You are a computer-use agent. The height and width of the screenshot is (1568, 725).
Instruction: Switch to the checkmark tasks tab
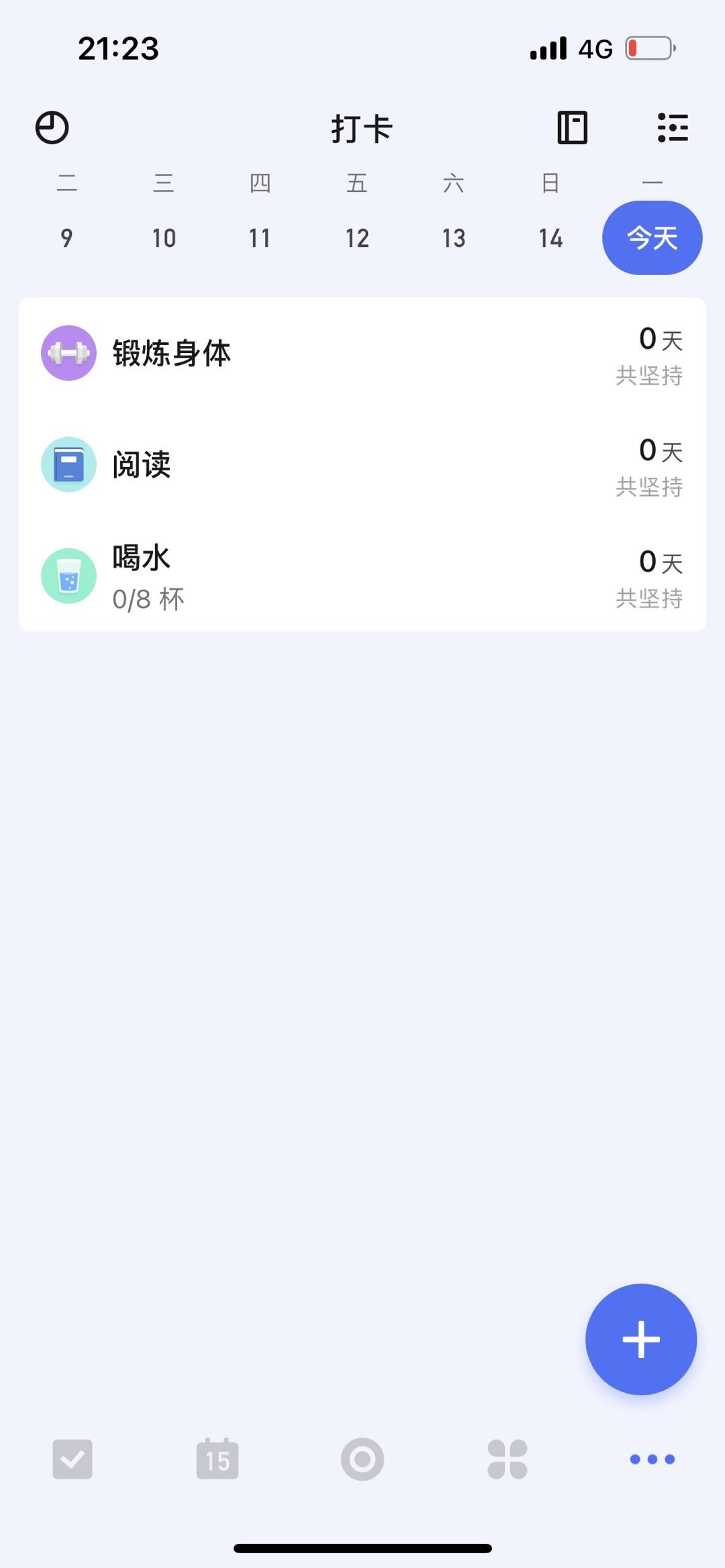point(71,1460)
